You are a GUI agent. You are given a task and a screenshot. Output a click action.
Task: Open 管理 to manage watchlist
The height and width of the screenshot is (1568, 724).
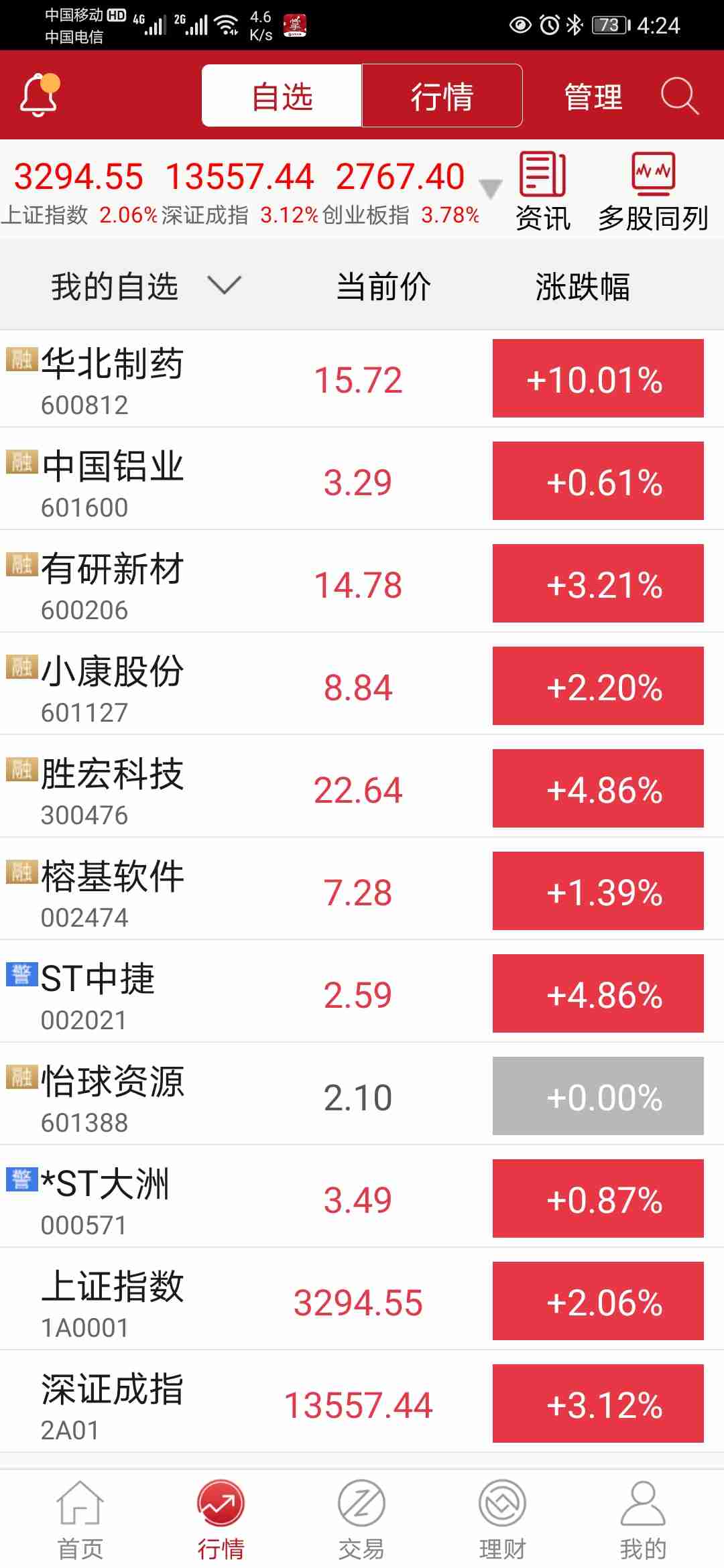click(593, 96)
